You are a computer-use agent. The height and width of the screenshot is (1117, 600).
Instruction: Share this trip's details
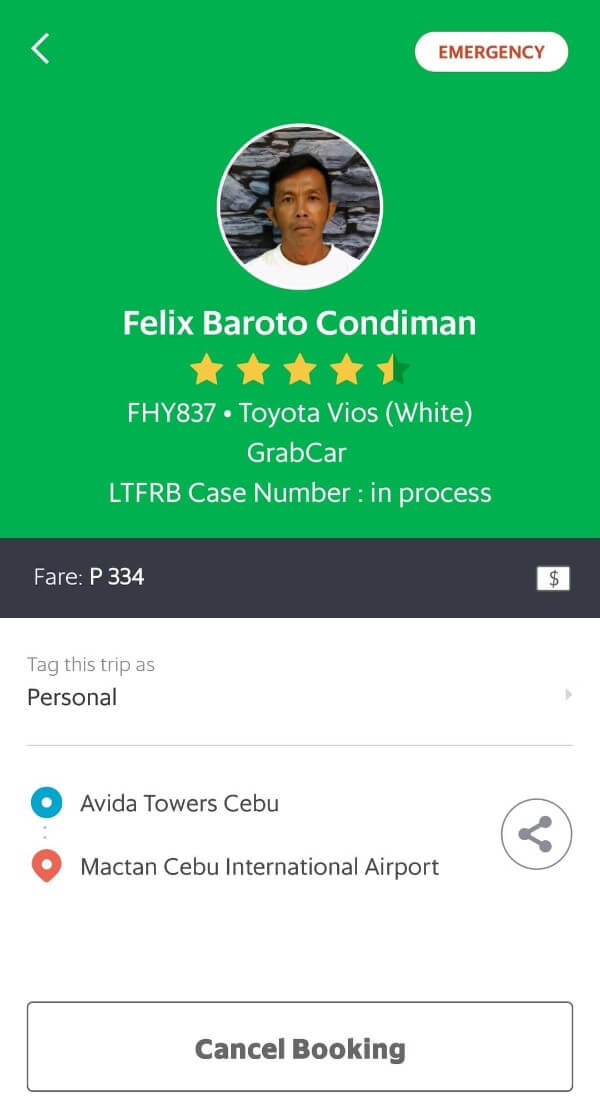[x=536, y=834]
